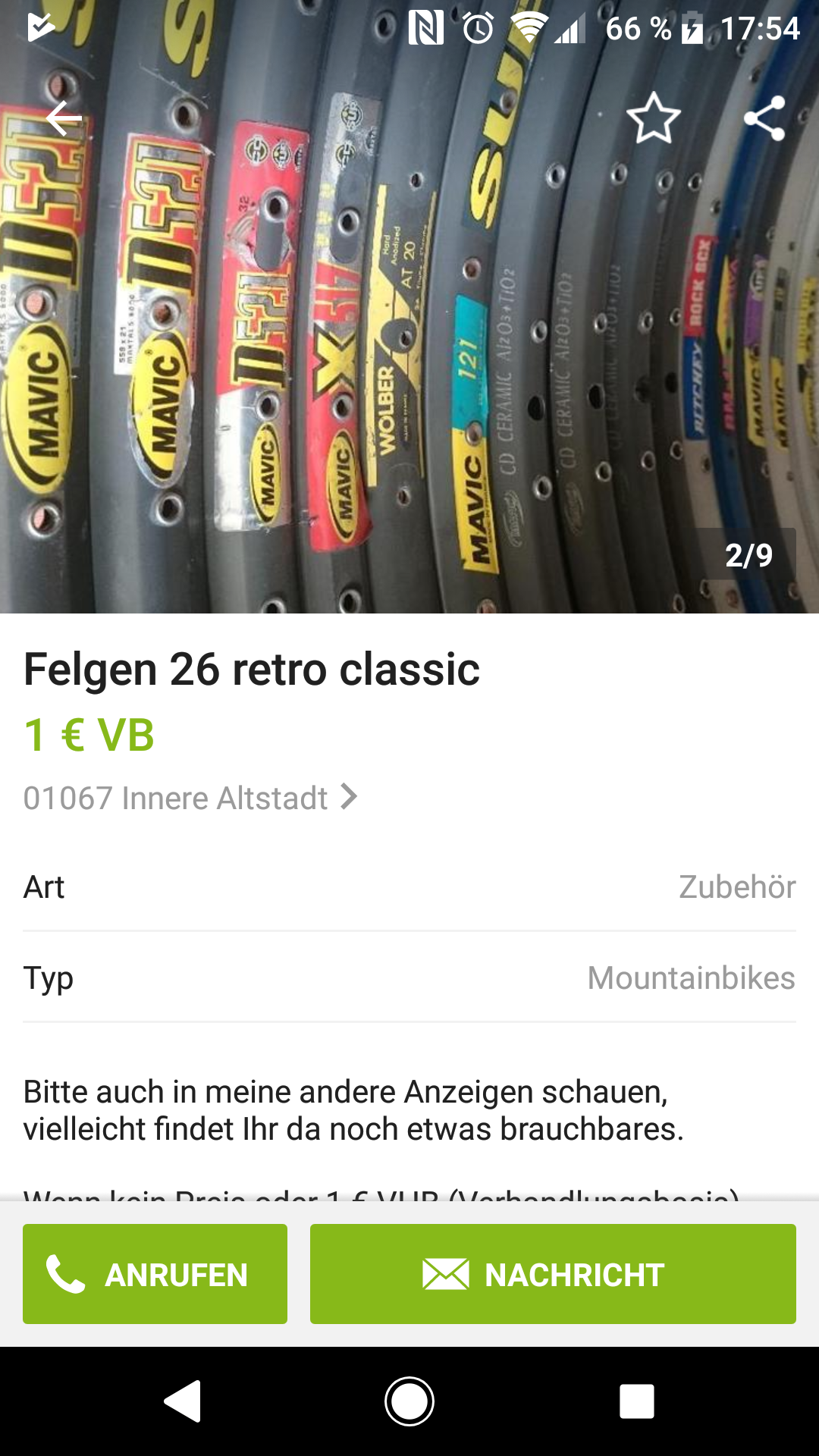Go back using the top-left arrow
The width and height of the screenshot is (819, 1456).
coord(63,118)
